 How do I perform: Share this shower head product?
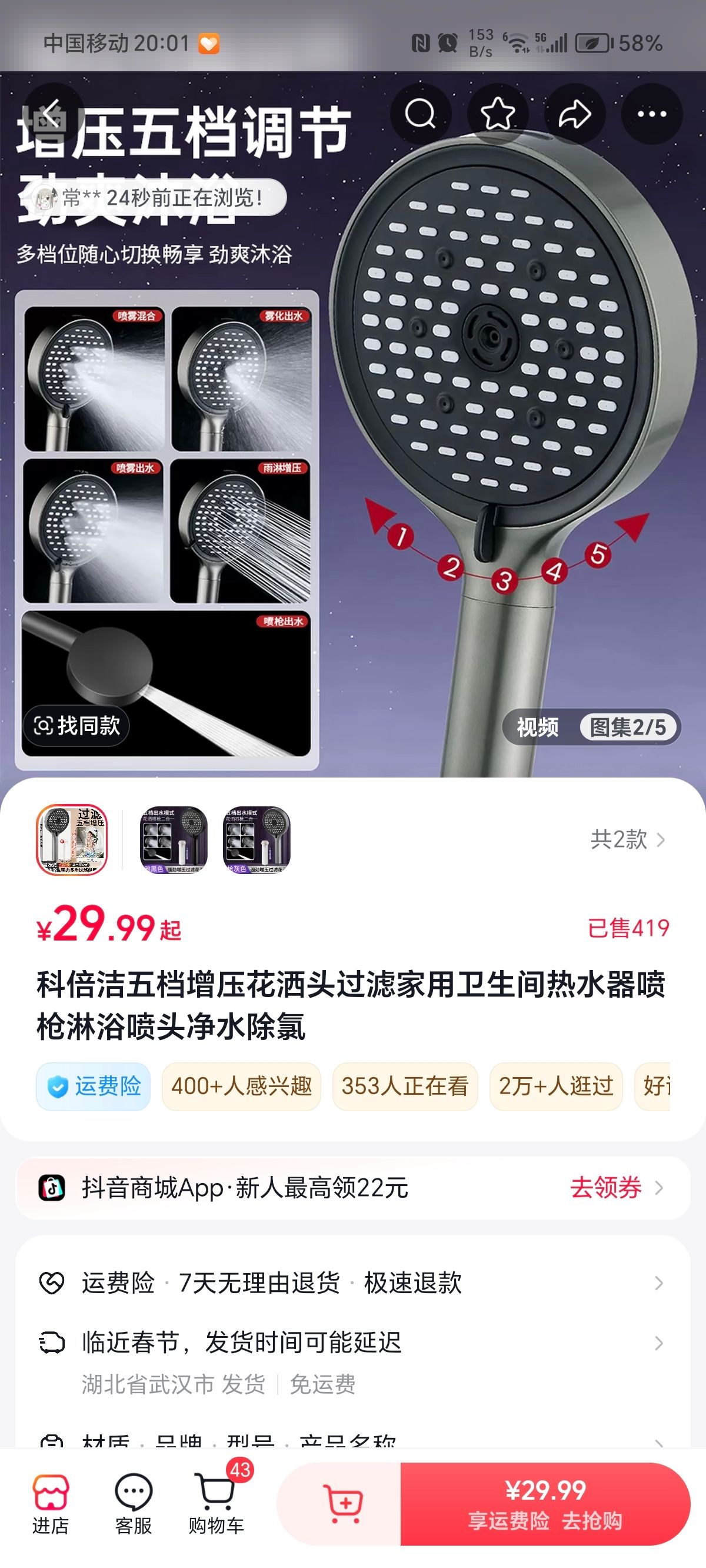tap(575, 114)
